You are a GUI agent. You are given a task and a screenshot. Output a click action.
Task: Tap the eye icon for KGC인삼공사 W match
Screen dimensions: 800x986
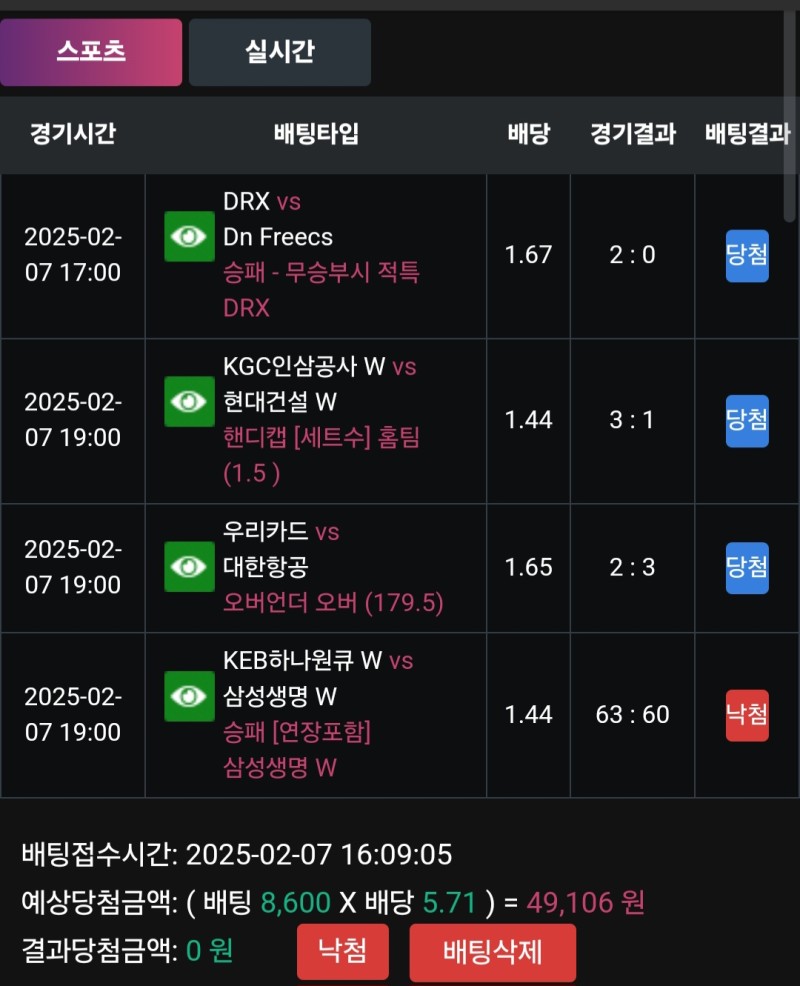[189, 402]
